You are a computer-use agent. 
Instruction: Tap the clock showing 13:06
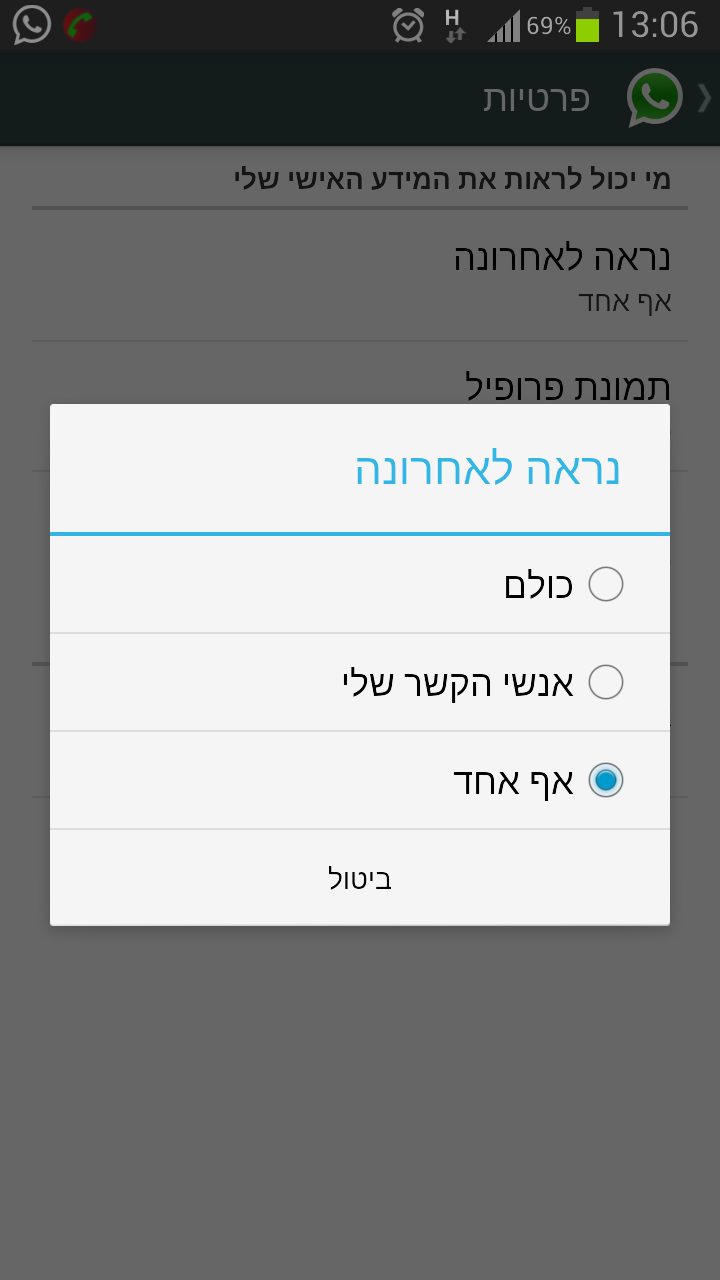click(656, 25)
